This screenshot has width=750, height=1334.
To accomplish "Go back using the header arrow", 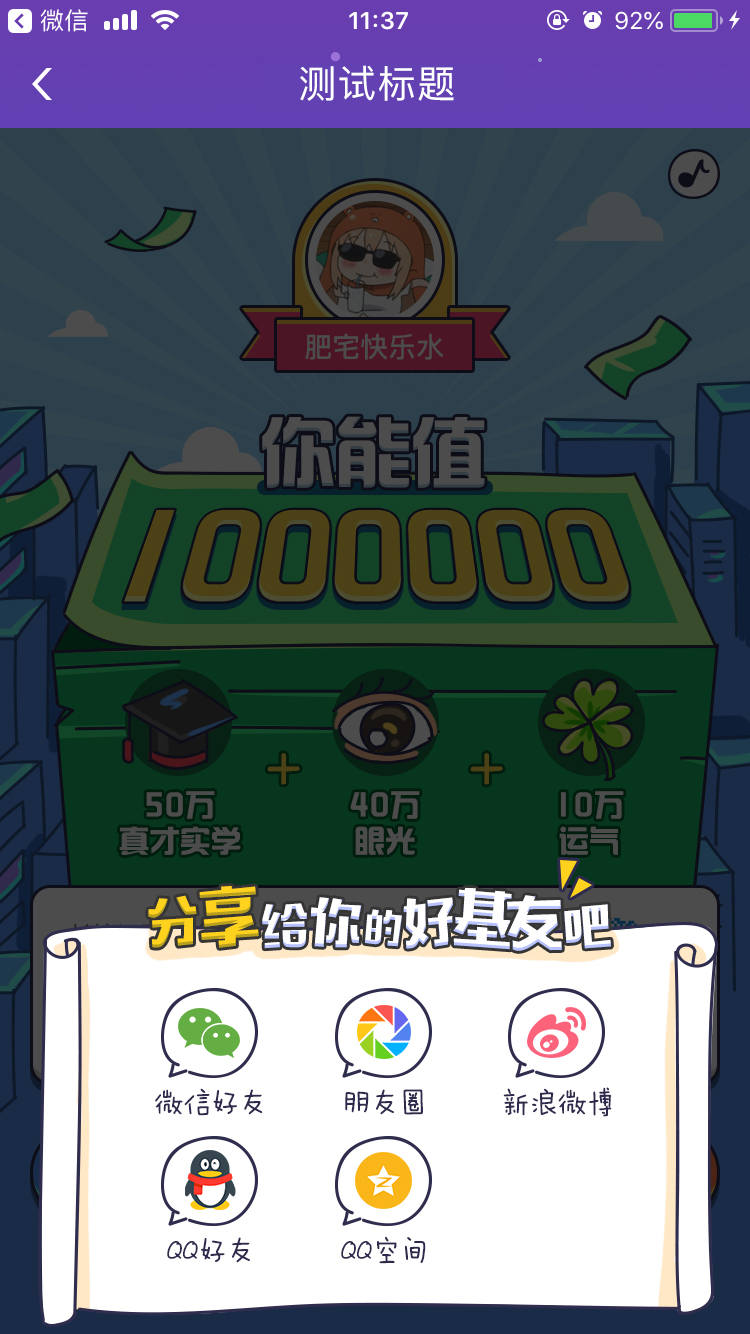I will 42,84.
